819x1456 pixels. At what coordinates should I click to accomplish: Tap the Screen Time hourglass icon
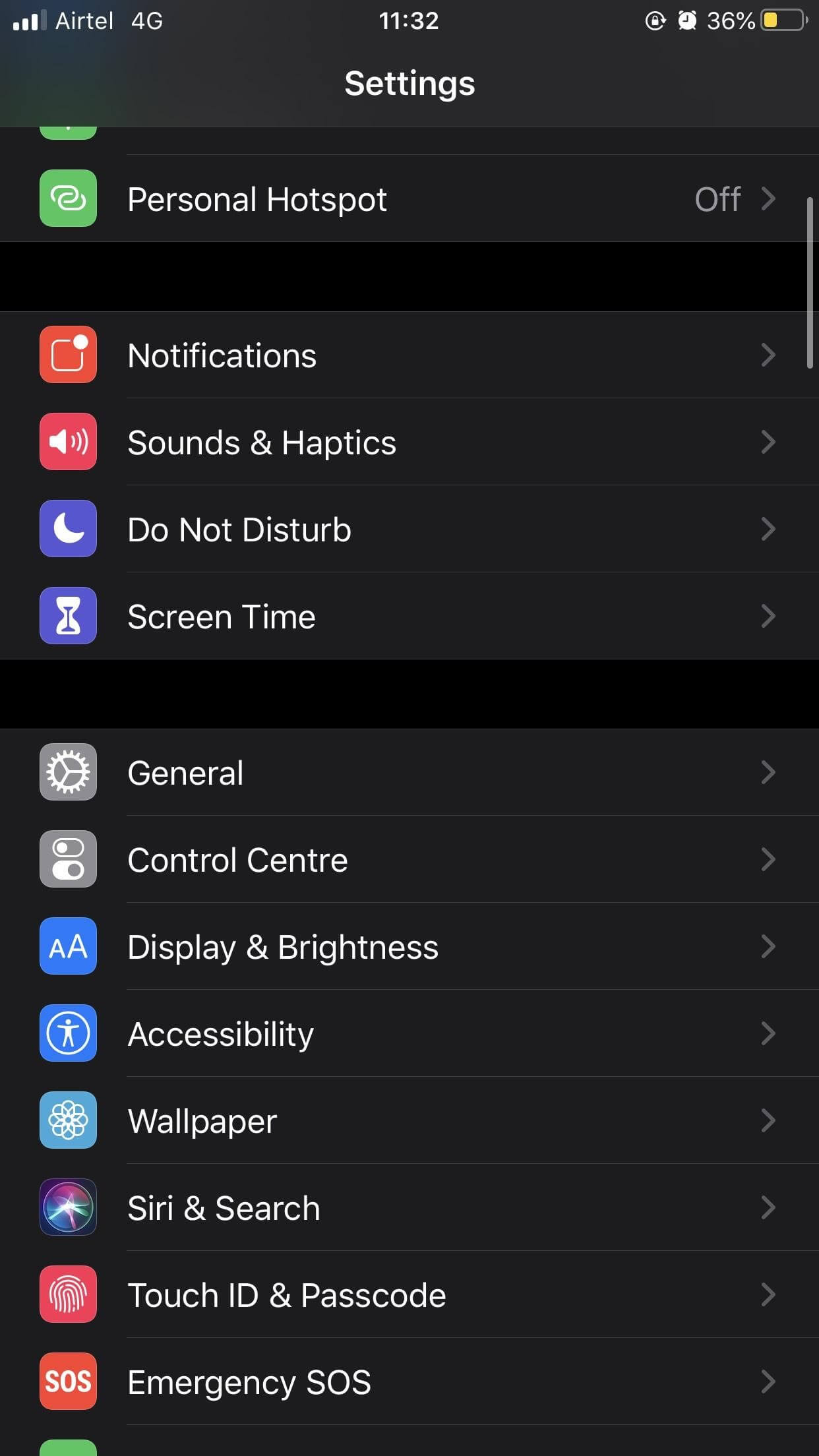68,616
